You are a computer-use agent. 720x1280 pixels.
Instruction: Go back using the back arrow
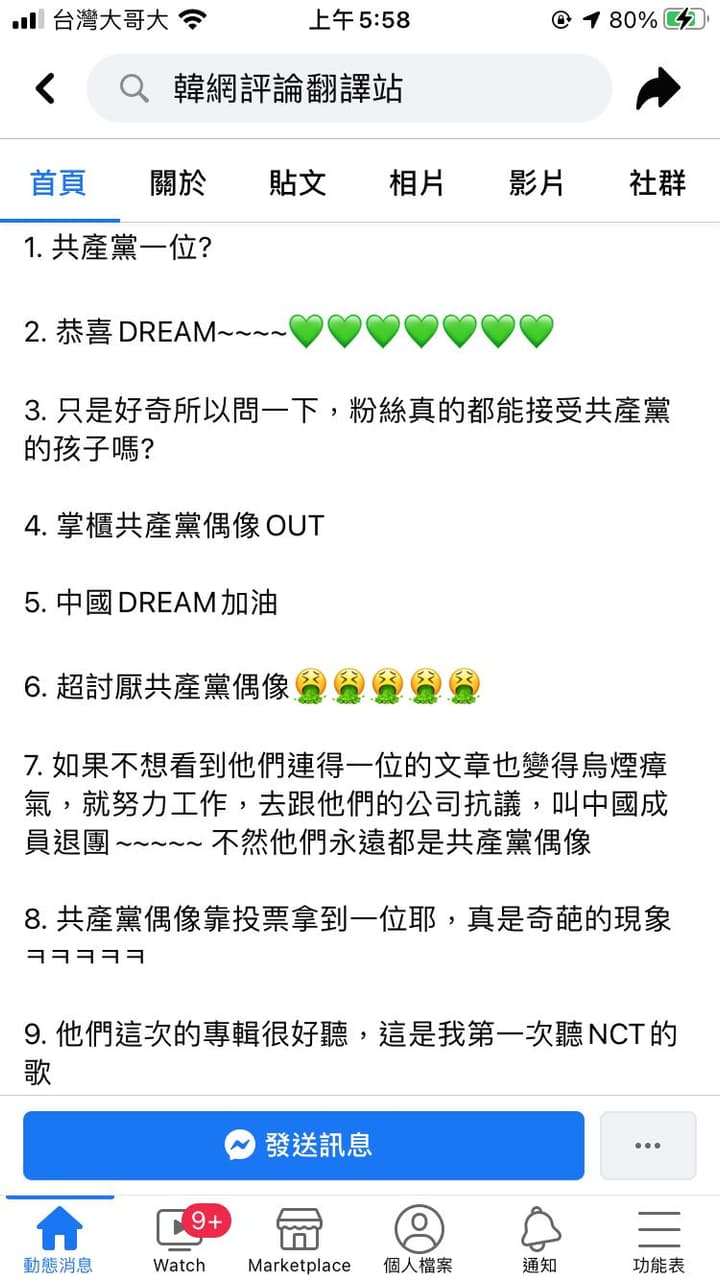[45, 89]
